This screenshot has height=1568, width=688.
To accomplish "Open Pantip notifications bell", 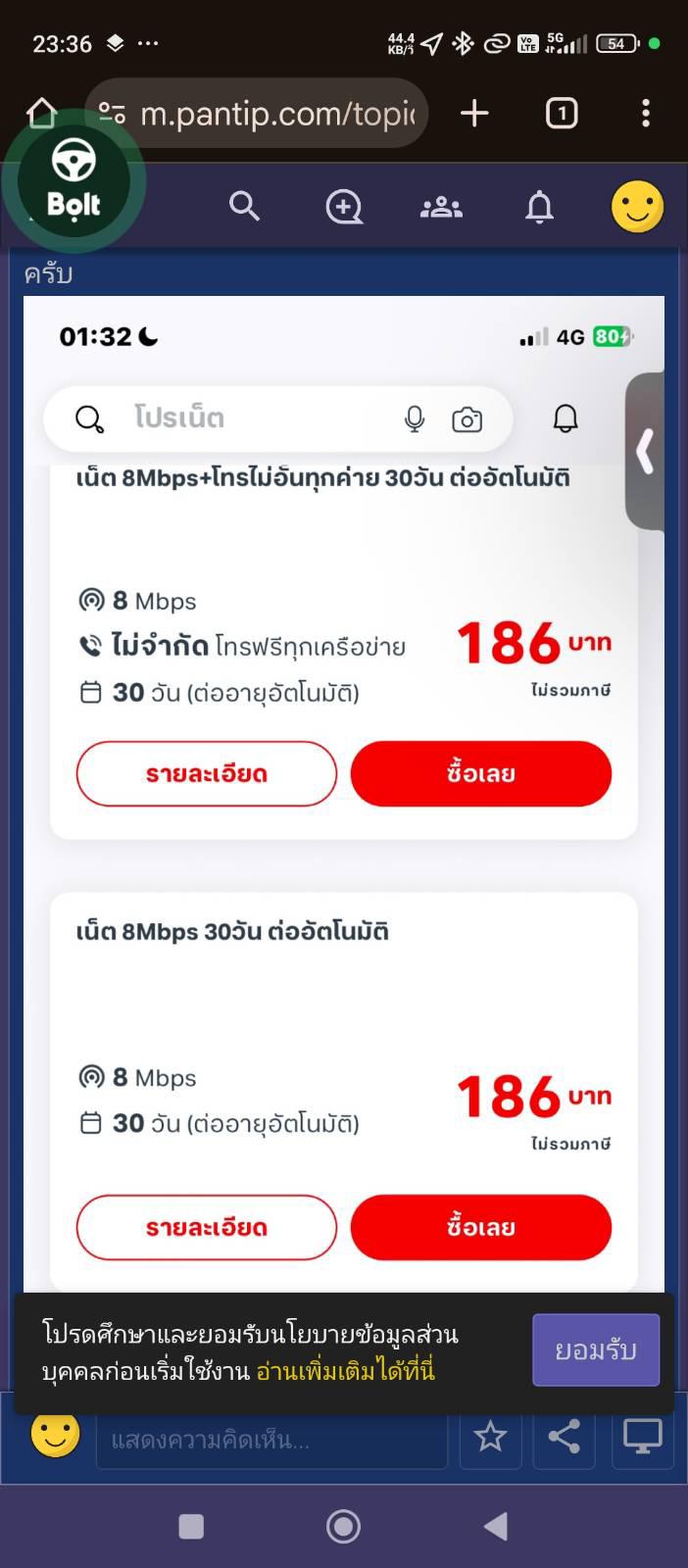I will pos(539,207).
